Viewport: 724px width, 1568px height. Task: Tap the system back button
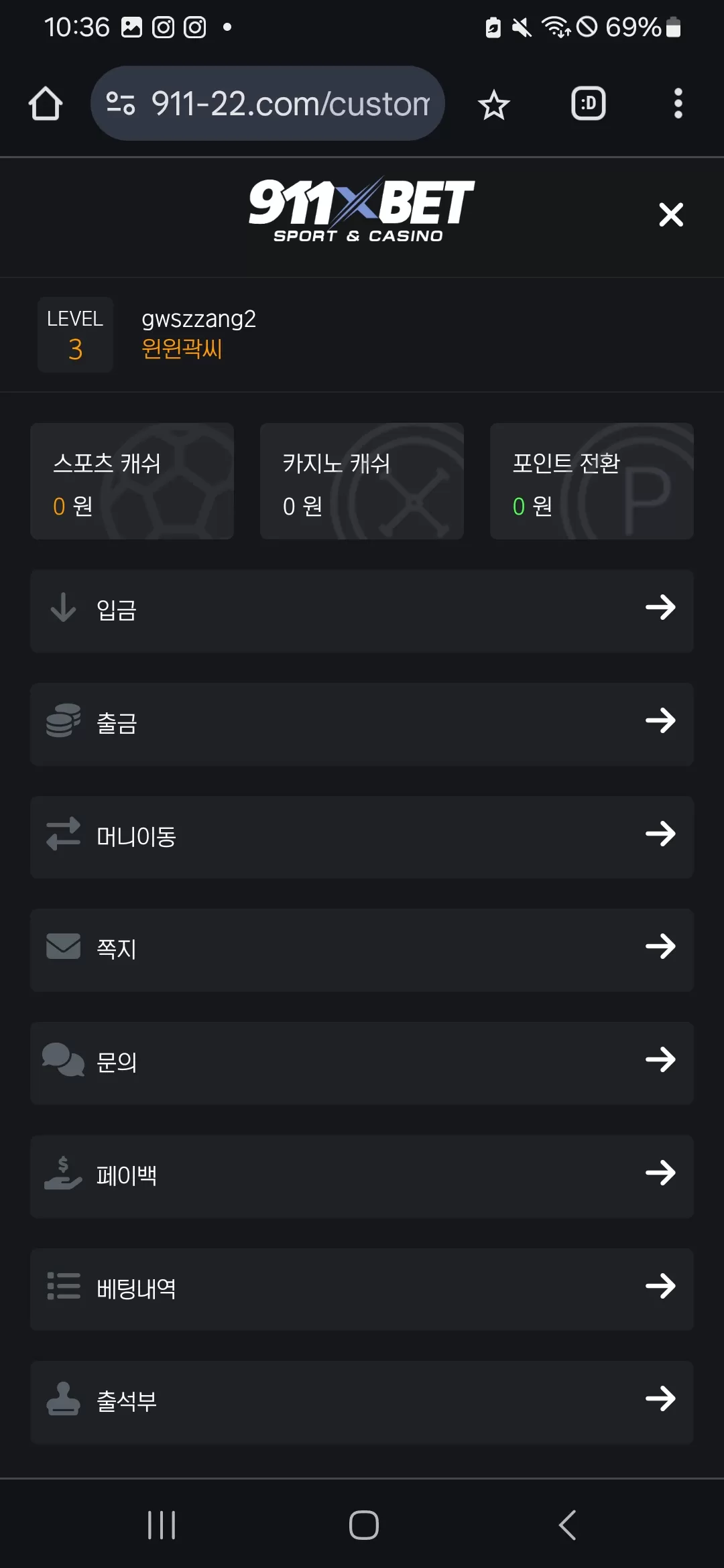click(567, 1525)
